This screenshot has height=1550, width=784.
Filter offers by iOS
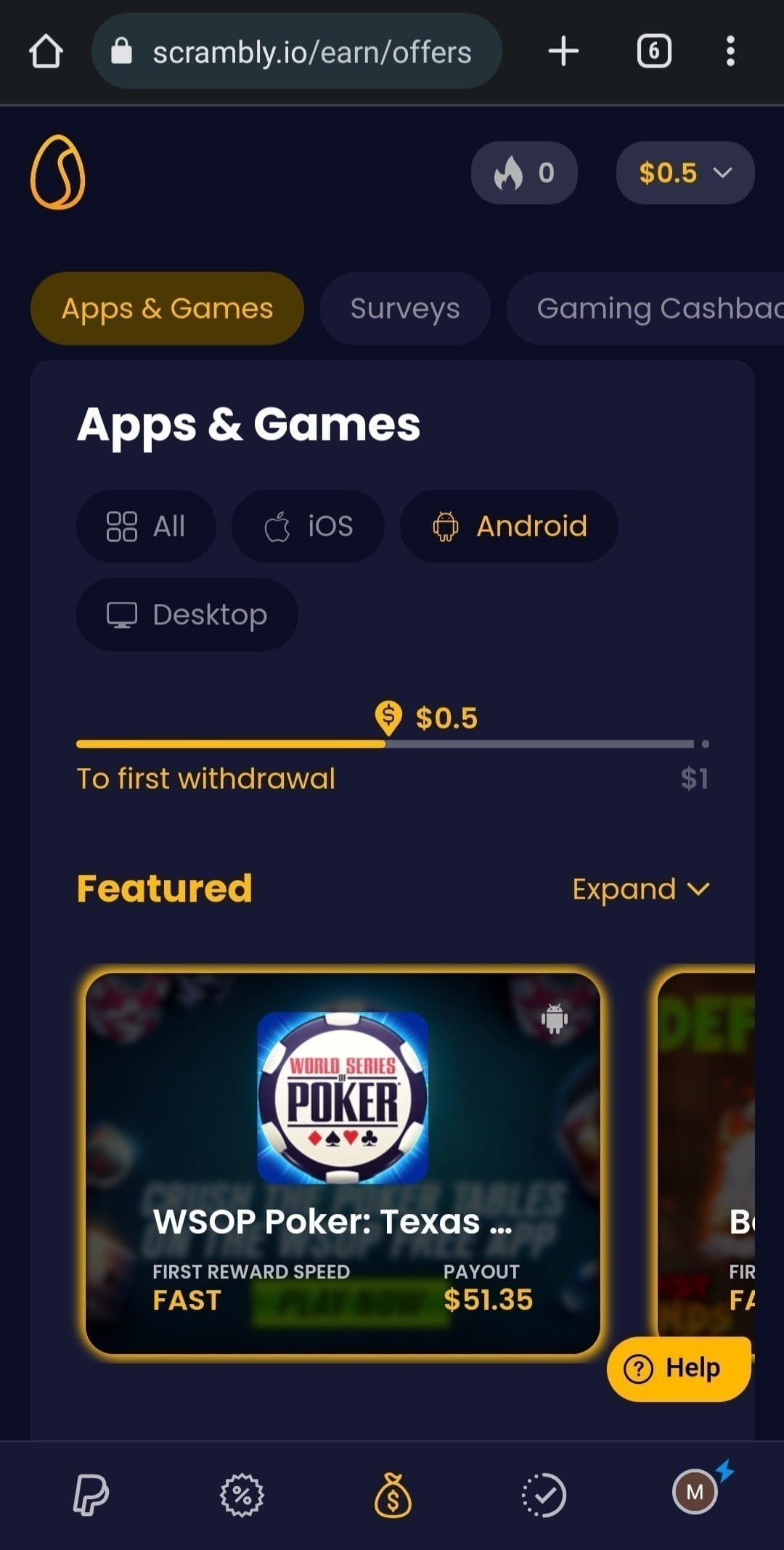[x=308, y=526]
